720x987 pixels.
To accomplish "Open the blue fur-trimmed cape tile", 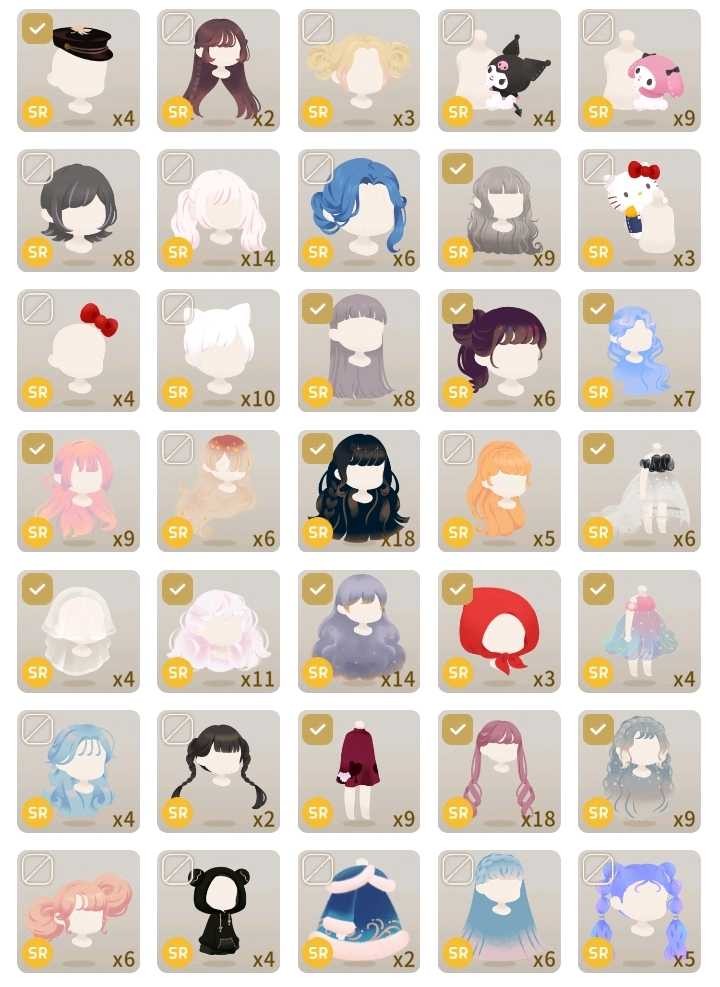I will [x=358, y=912].
